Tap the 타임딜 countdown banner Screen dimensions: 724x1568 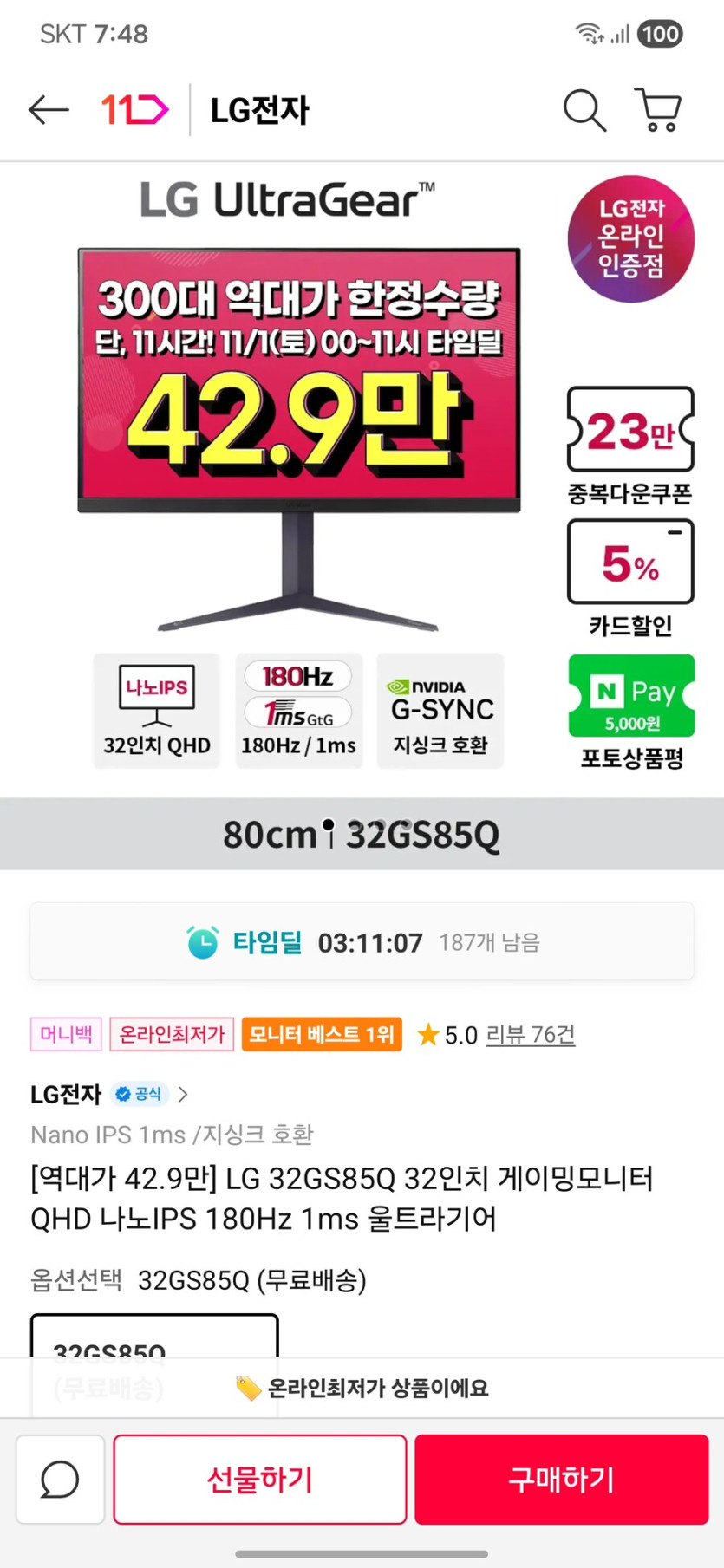coord(362,941)
